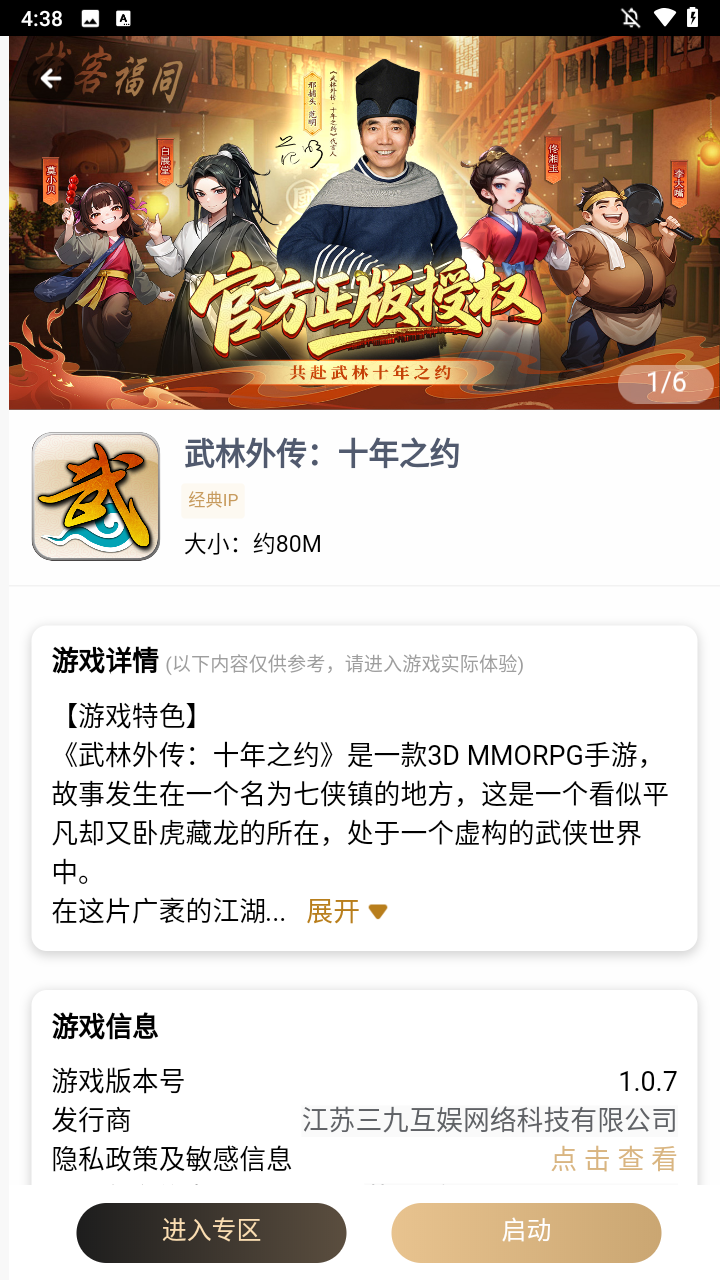Launch the game with 启动 button
The width and height of the screenshot is (720, 1280).
click(526, 1232)
